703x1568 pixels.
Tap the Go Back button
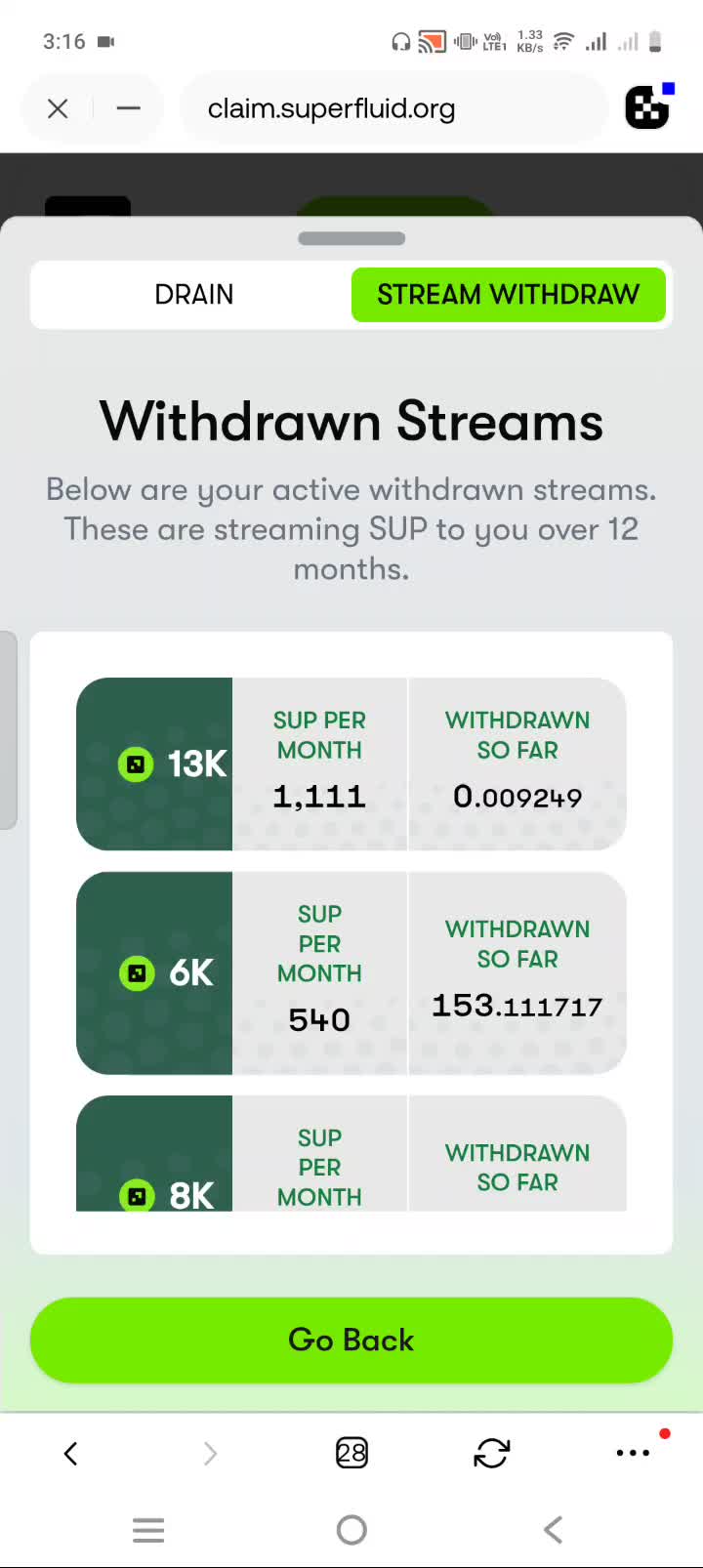pyautogui.click(x=351, y=1340)
